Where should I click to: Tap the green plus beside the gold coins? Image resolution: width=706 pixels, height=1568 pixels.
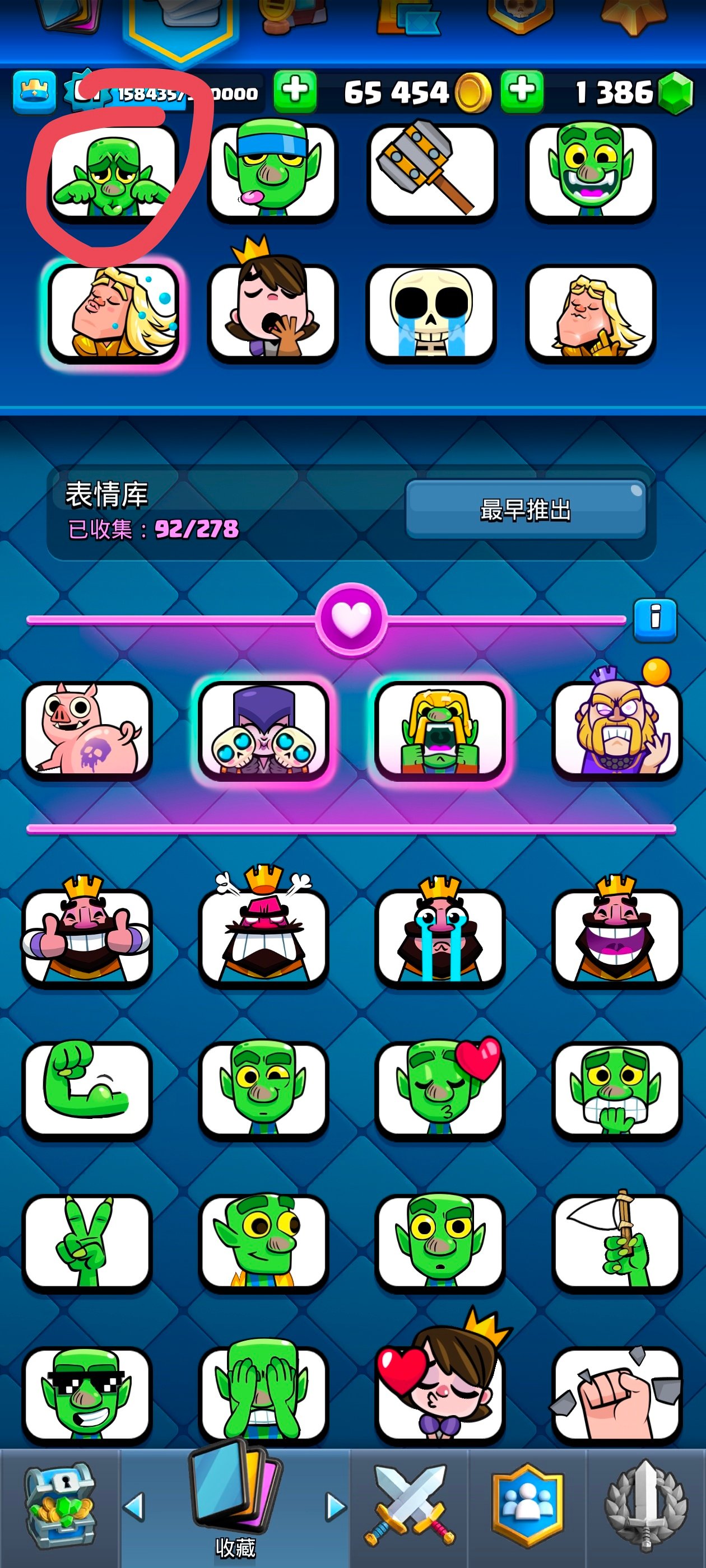click(522, 91)
